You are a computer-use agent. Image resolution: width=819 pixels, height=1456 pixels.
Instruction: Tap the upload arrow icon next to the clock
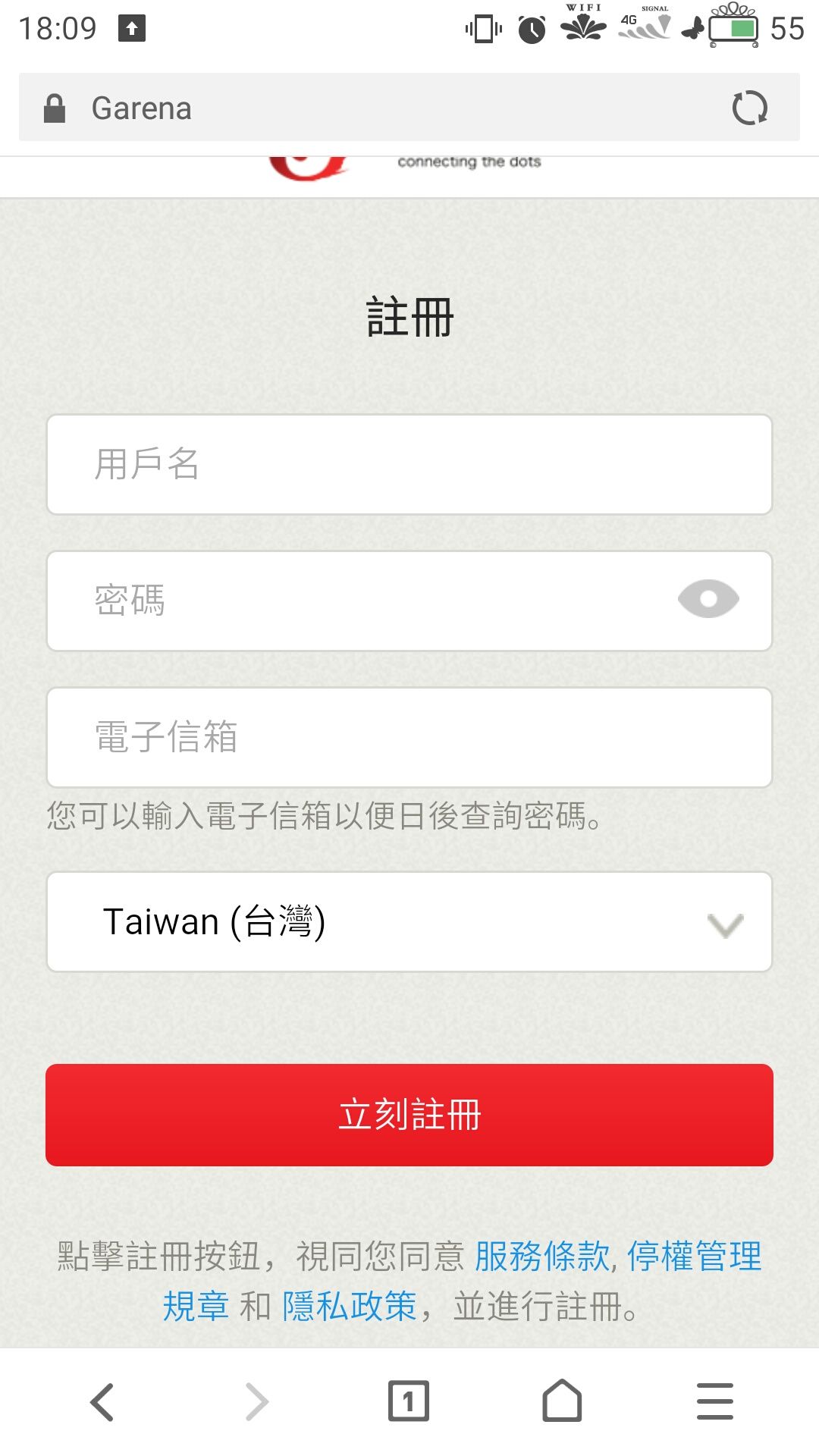[x=130, y=29]
